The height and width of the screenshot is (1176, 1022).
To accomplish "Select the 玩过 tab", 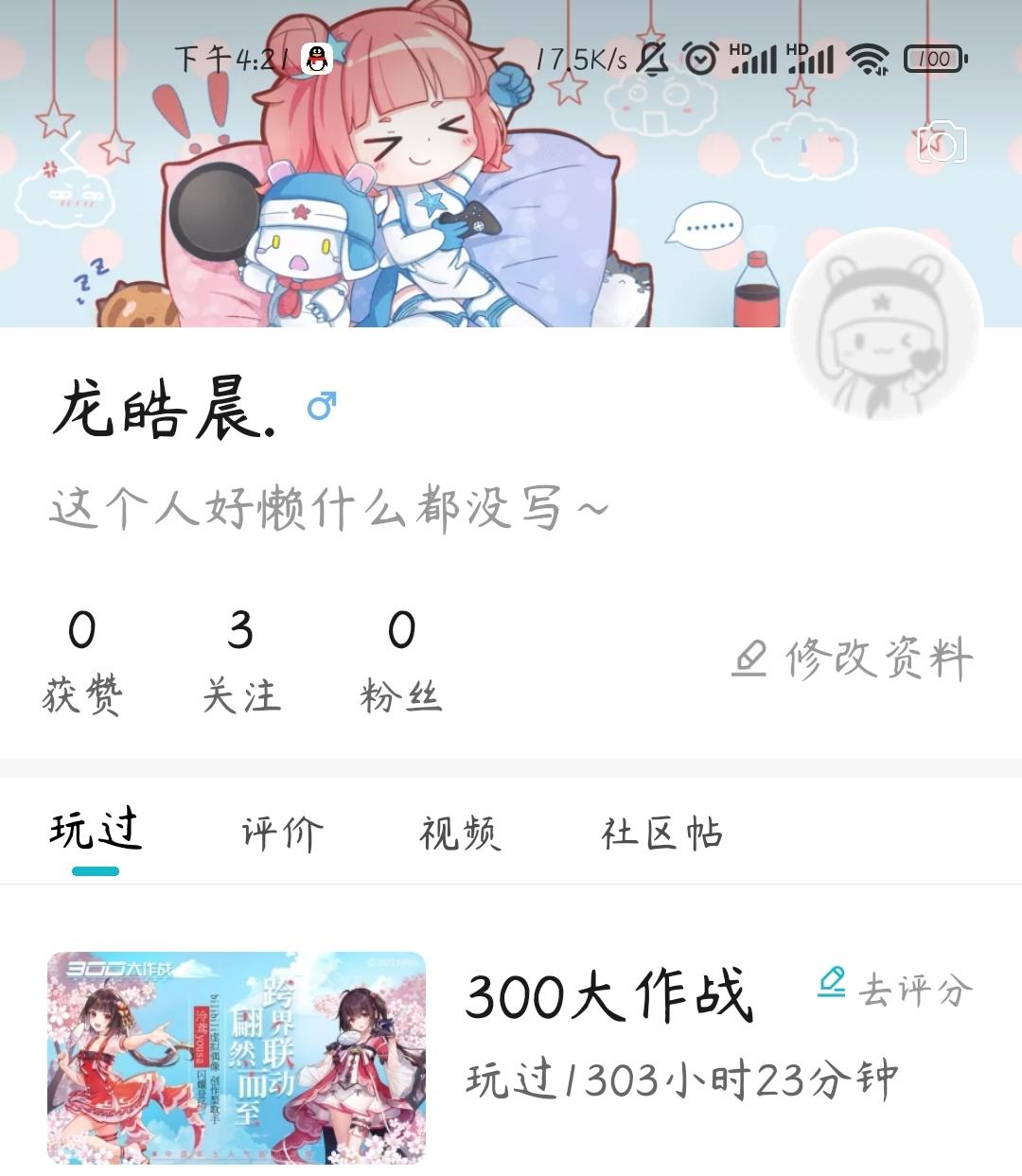I will pyautogui.click(x=96, y=832).
